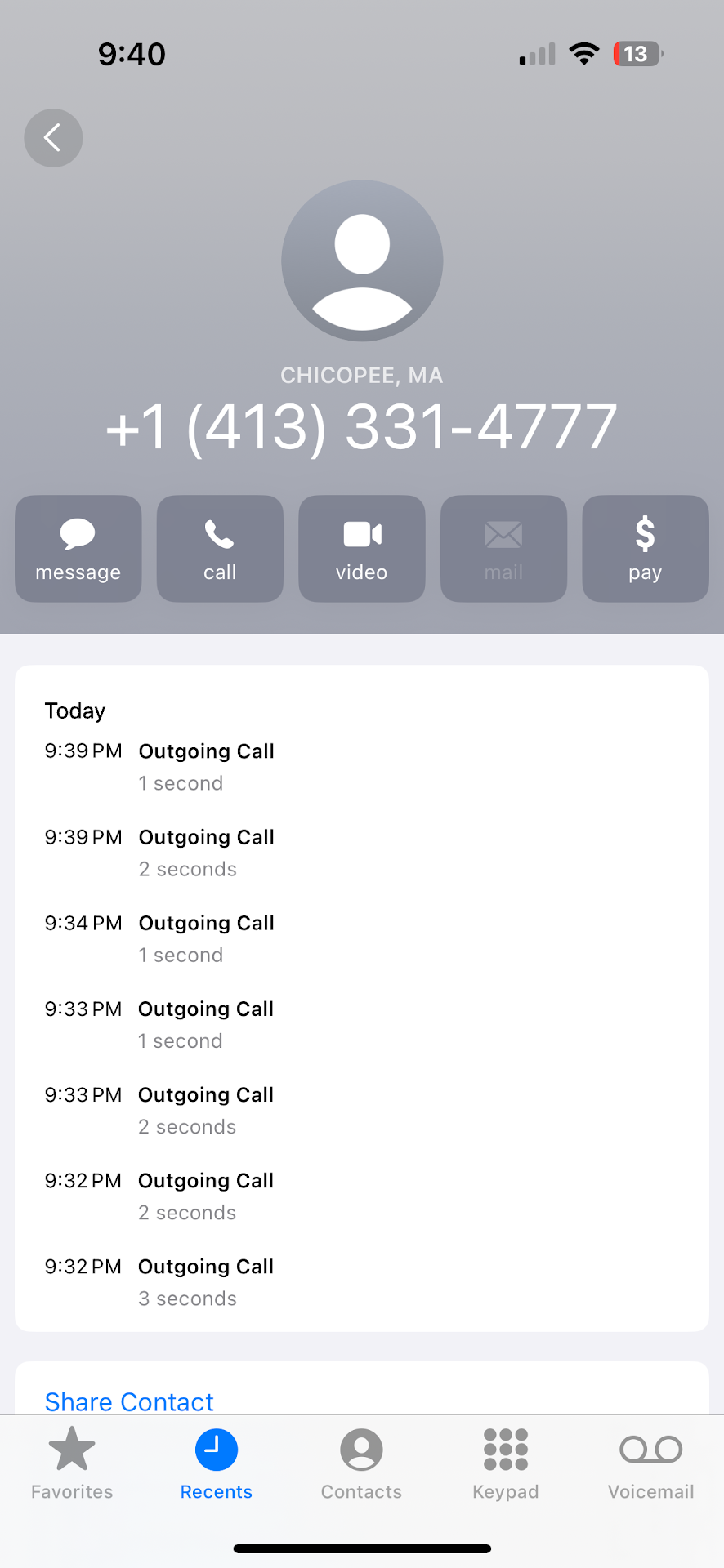Call +1 (413) 331-4777
The height and width of the screenshot is (1568, 724).
coord(220,549)
